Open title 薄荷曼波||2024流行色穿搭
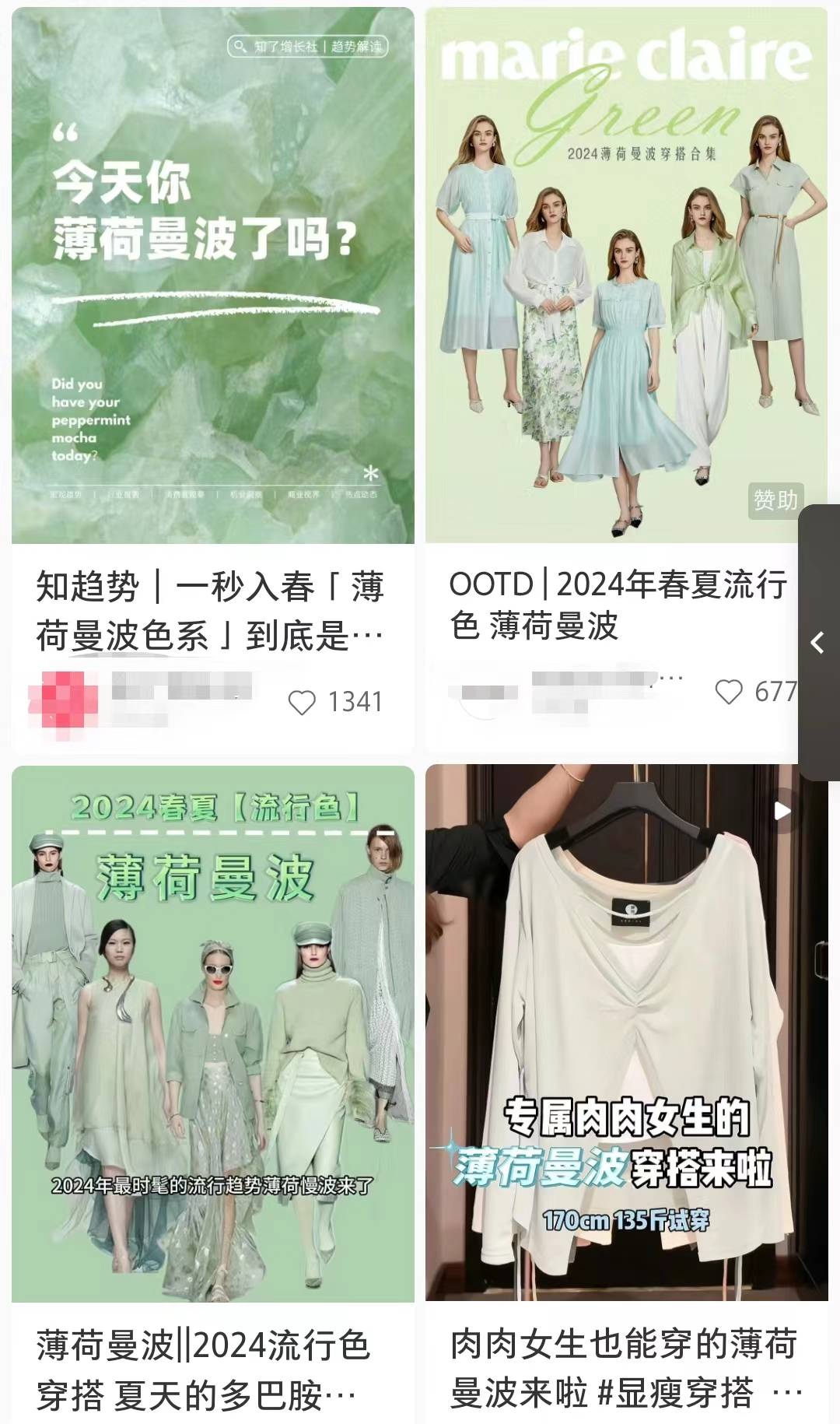840x1424 pixels. (x=204, y=1370)
